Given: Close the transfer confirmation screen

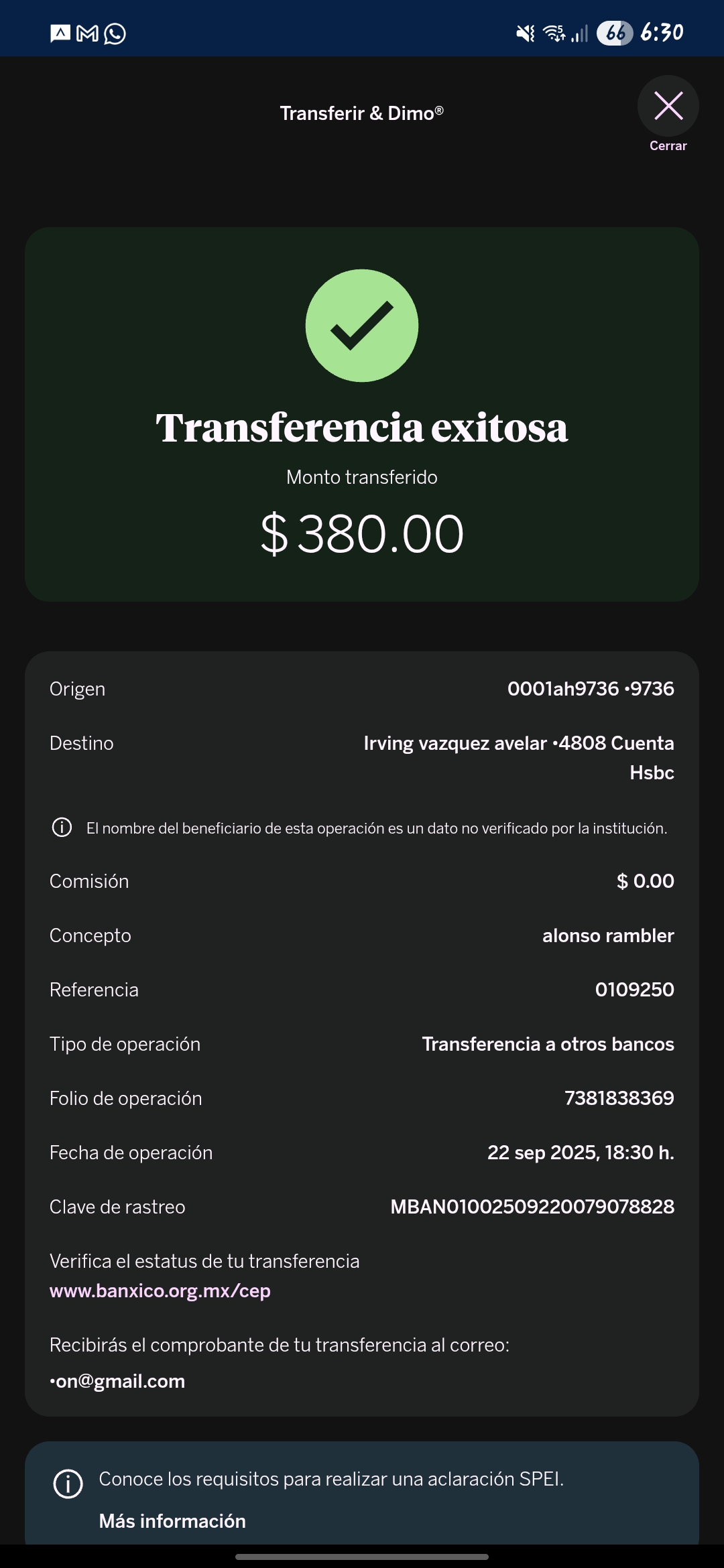Looking at the screenshot, I should (668, 107).
